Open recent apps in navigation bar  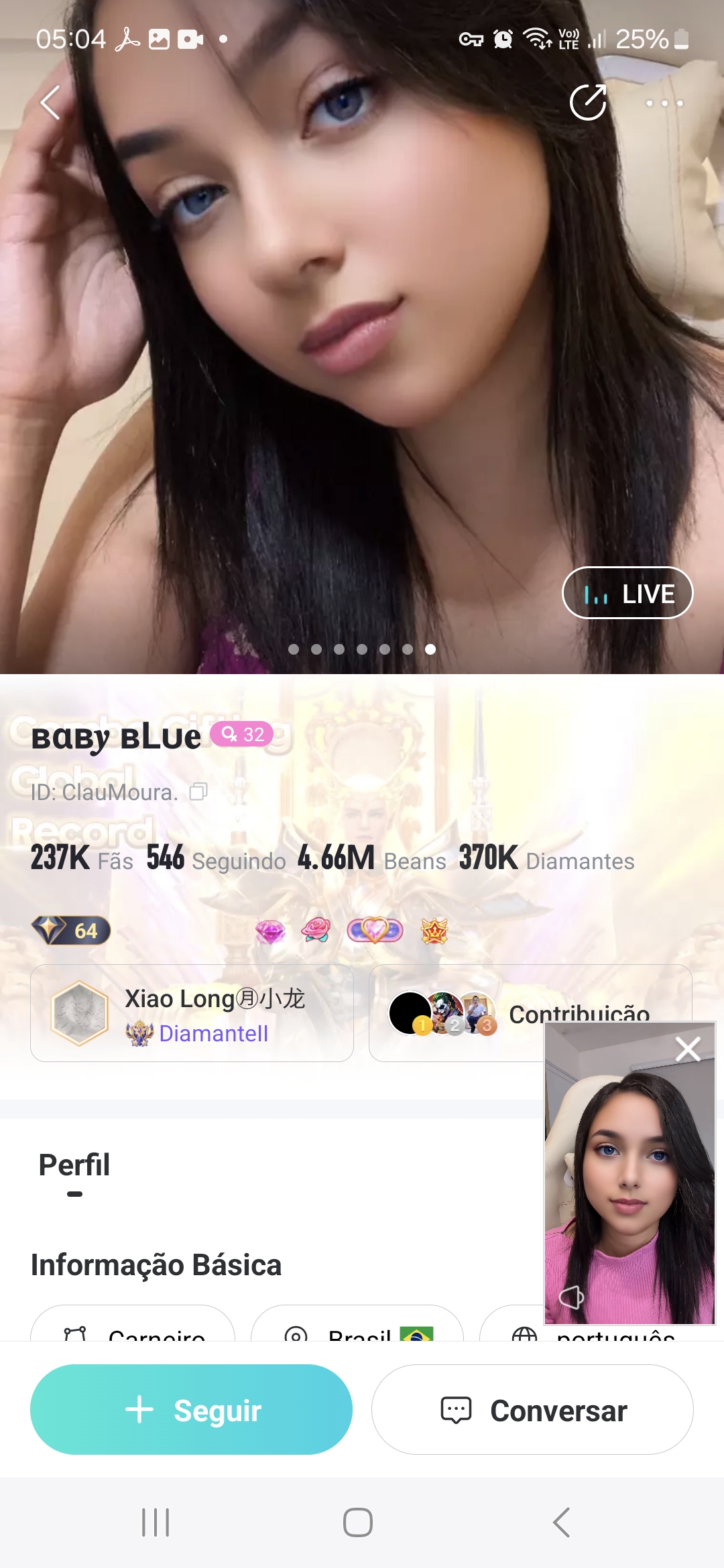point(156,1522)
